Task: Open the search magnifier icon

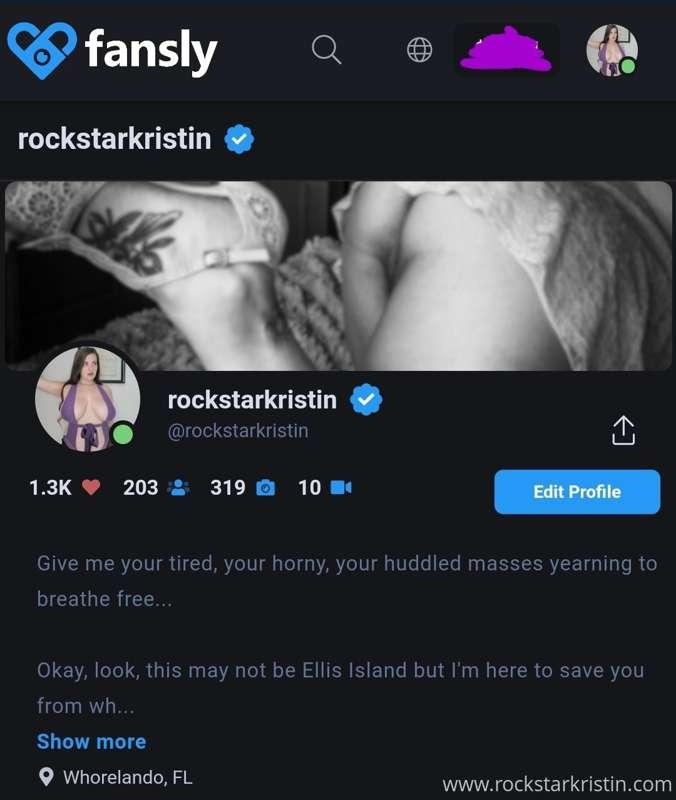Action: pos(326,49)
